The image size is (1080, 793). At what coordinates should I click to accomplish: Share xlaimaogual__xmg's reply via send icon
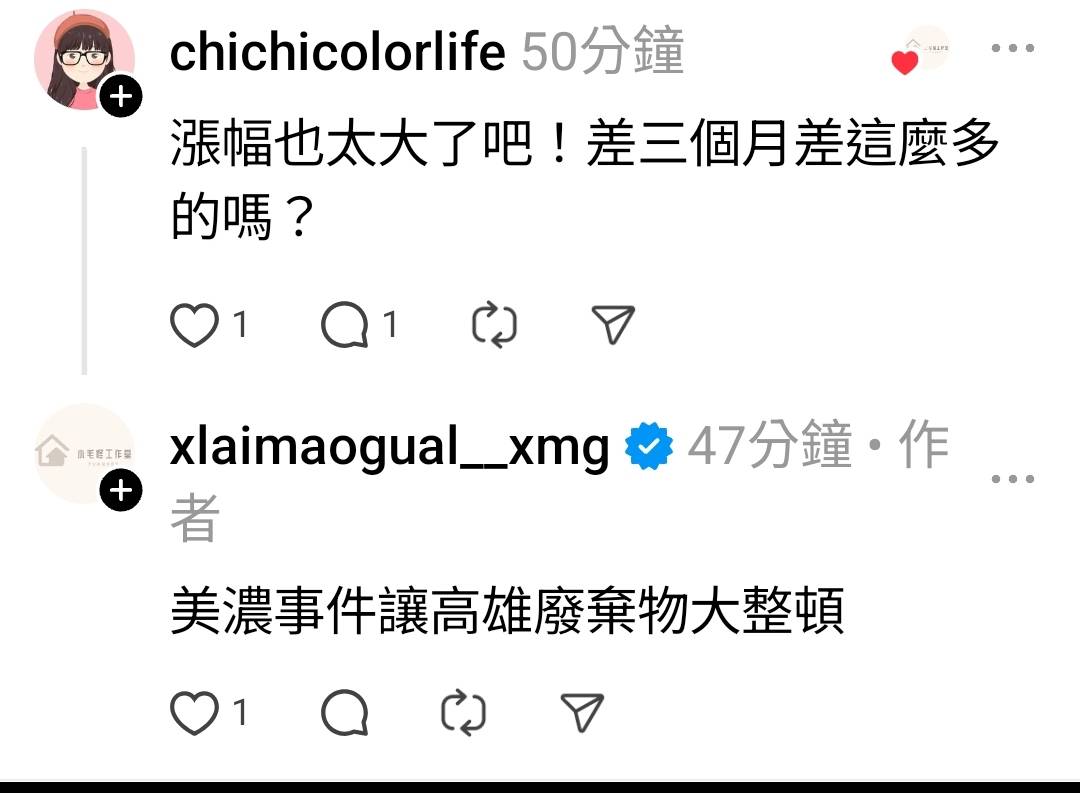(x=583, y=713)
